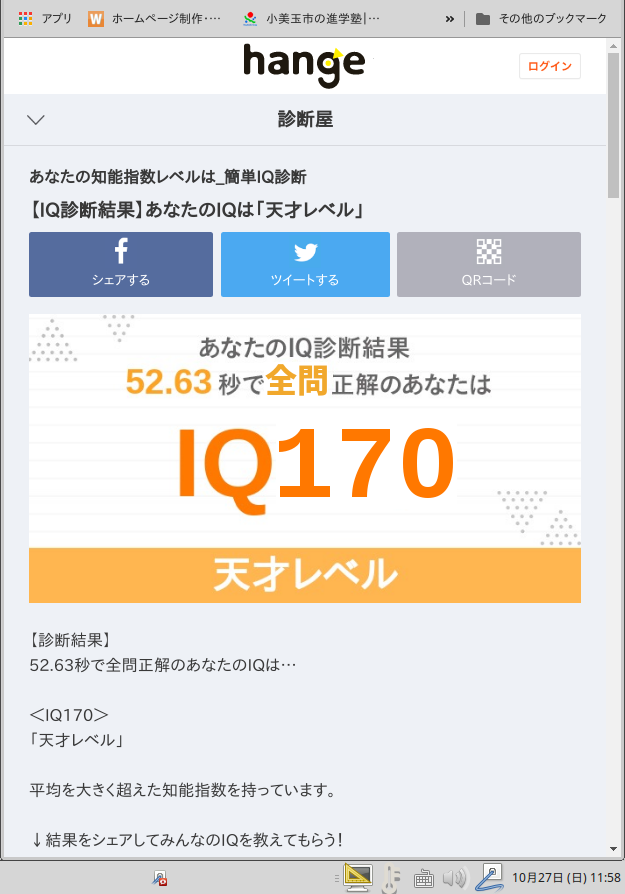Open the QRコード button
625x894 pixels.
click(488, 264)
